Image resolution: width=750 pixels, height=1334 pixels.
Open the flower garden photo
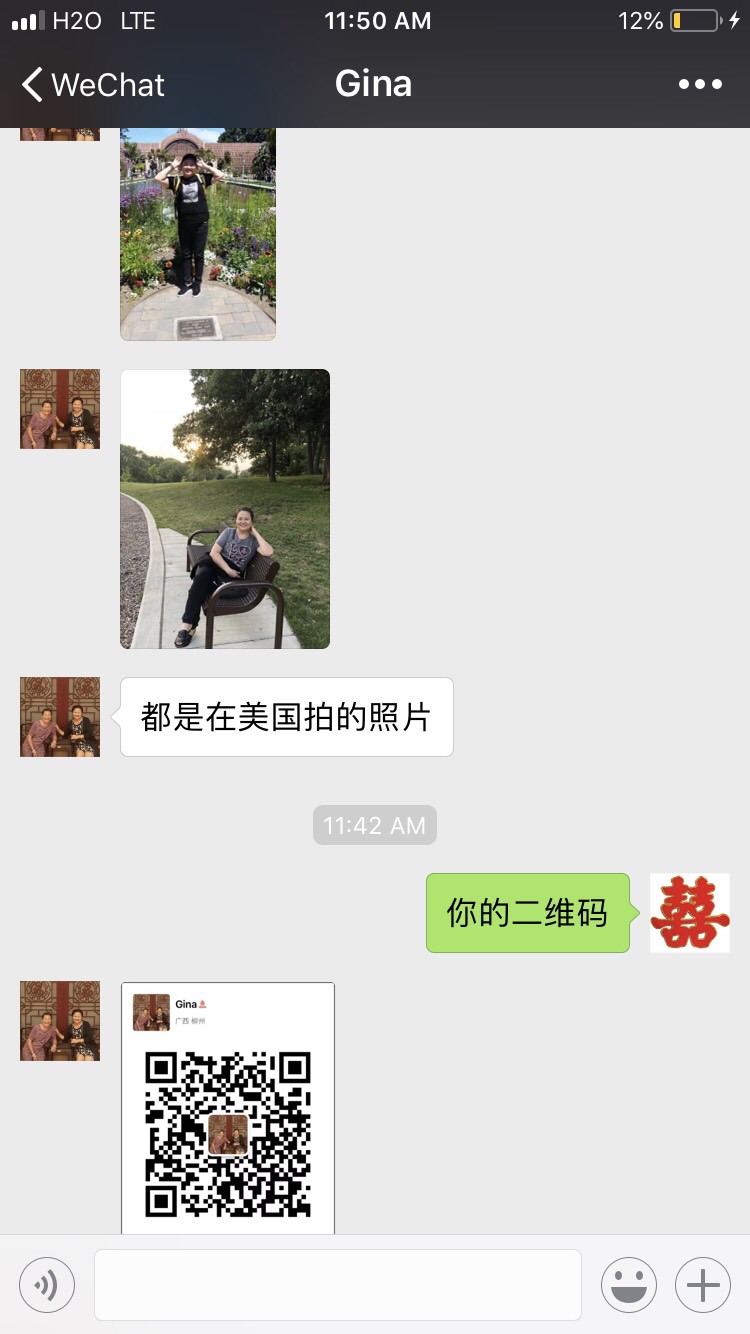coord(198,234)
